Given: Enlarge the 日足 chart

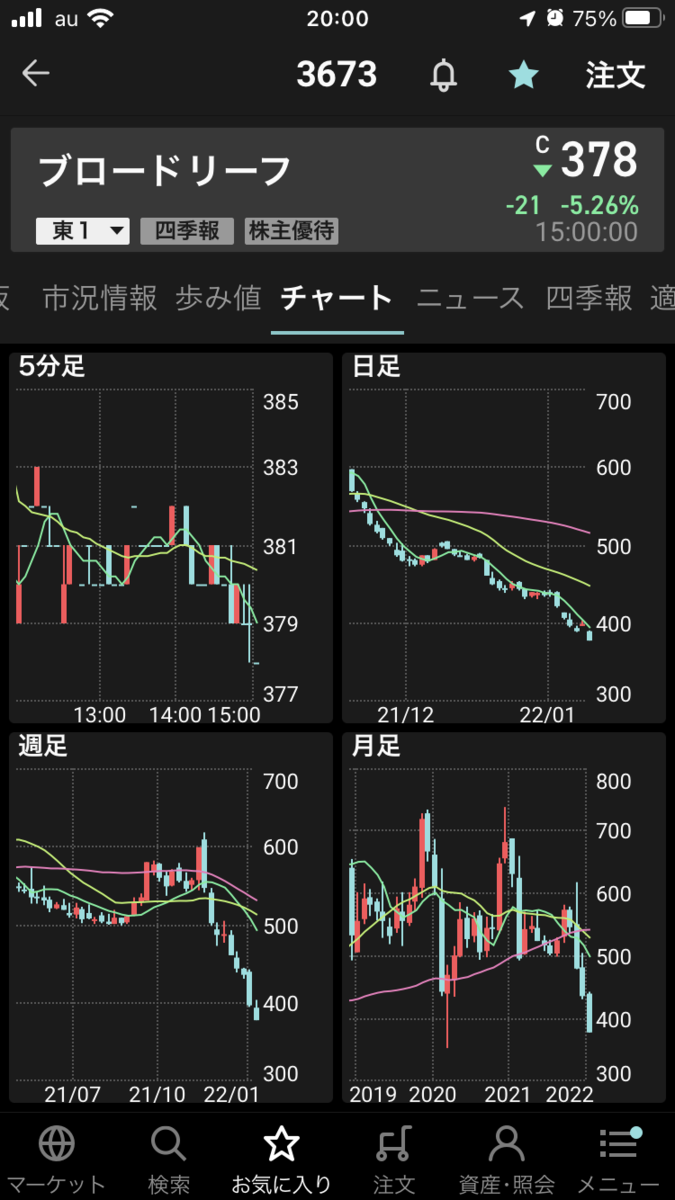Looking at the screenshot, I should click(504, 537).
